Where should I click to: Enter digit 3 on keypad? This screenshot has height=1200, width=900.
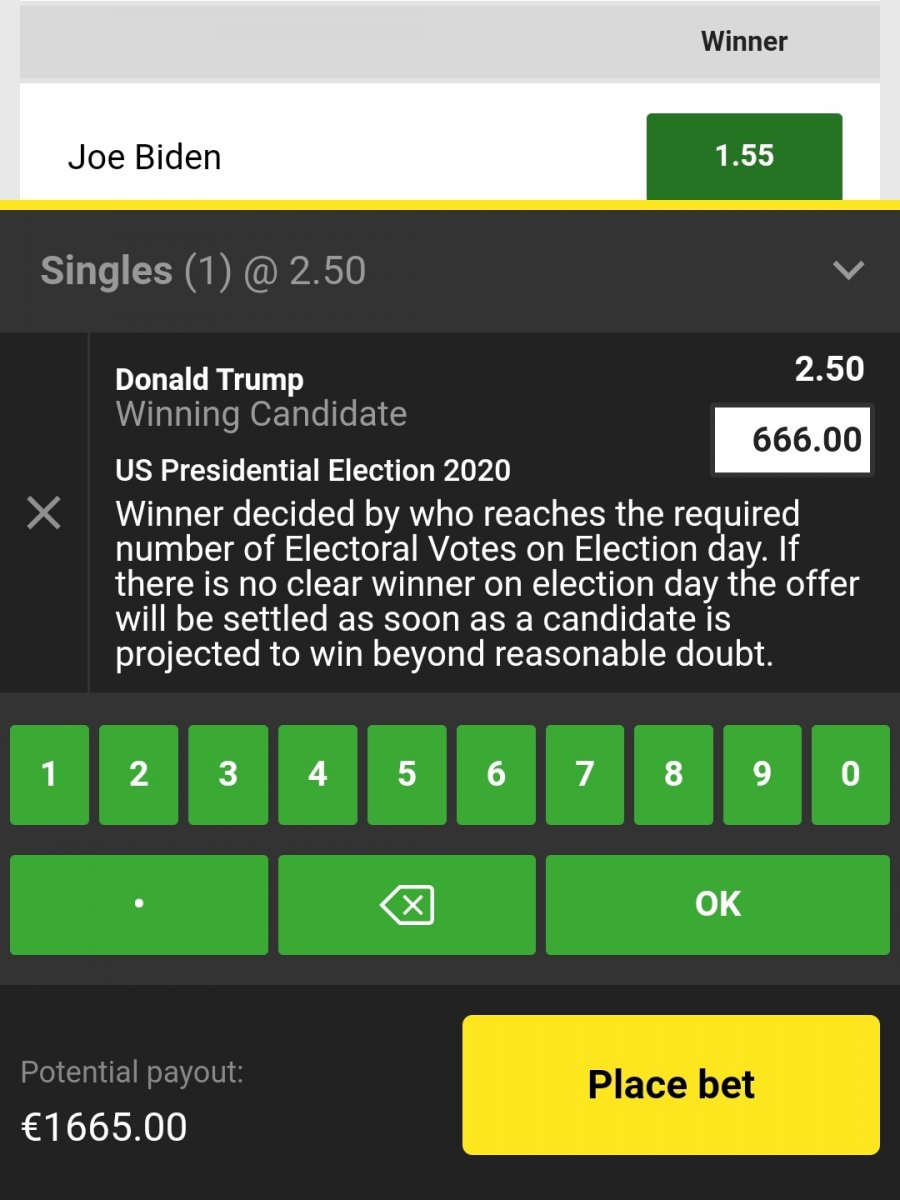point(228,774)
